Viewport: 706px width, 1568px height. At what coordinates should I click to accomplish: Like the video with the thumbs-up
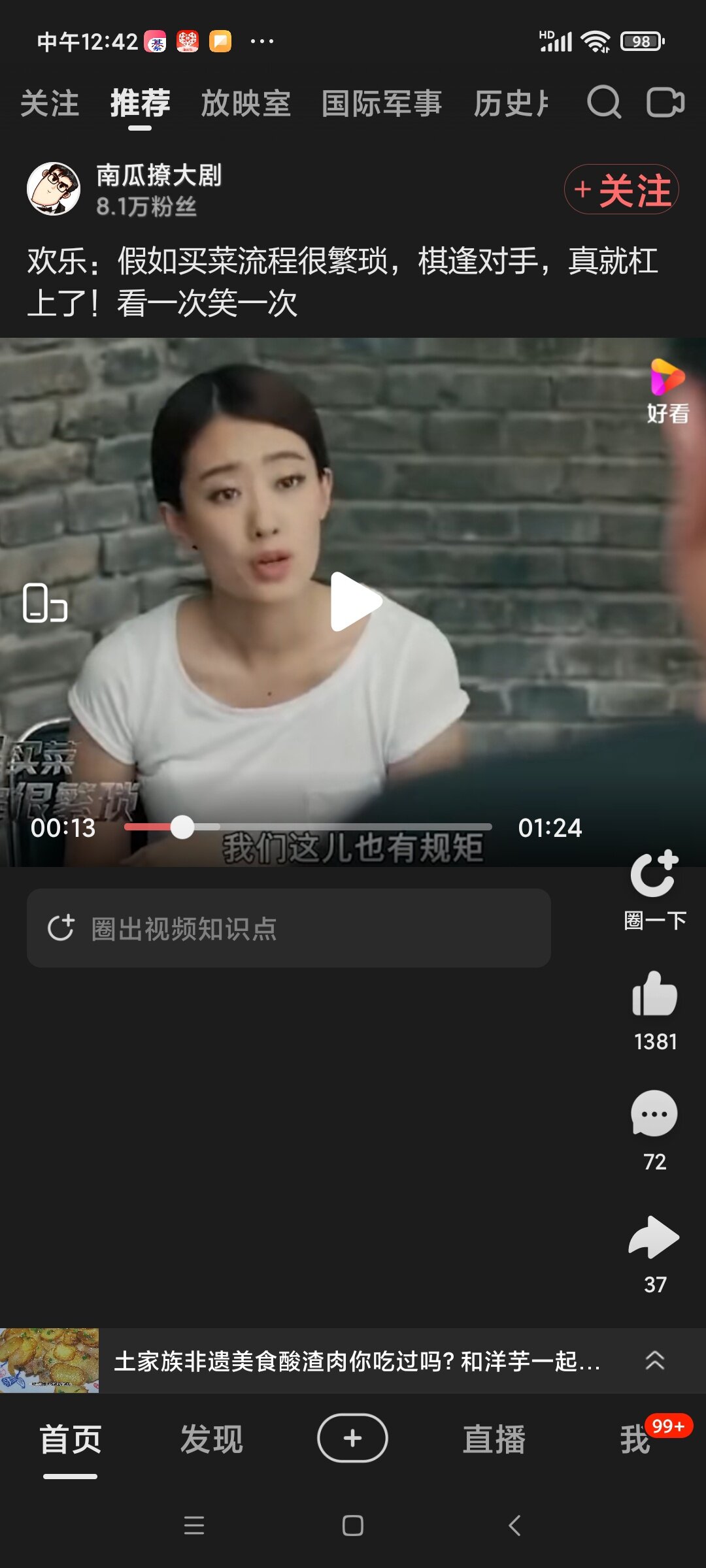coord(654,995)
